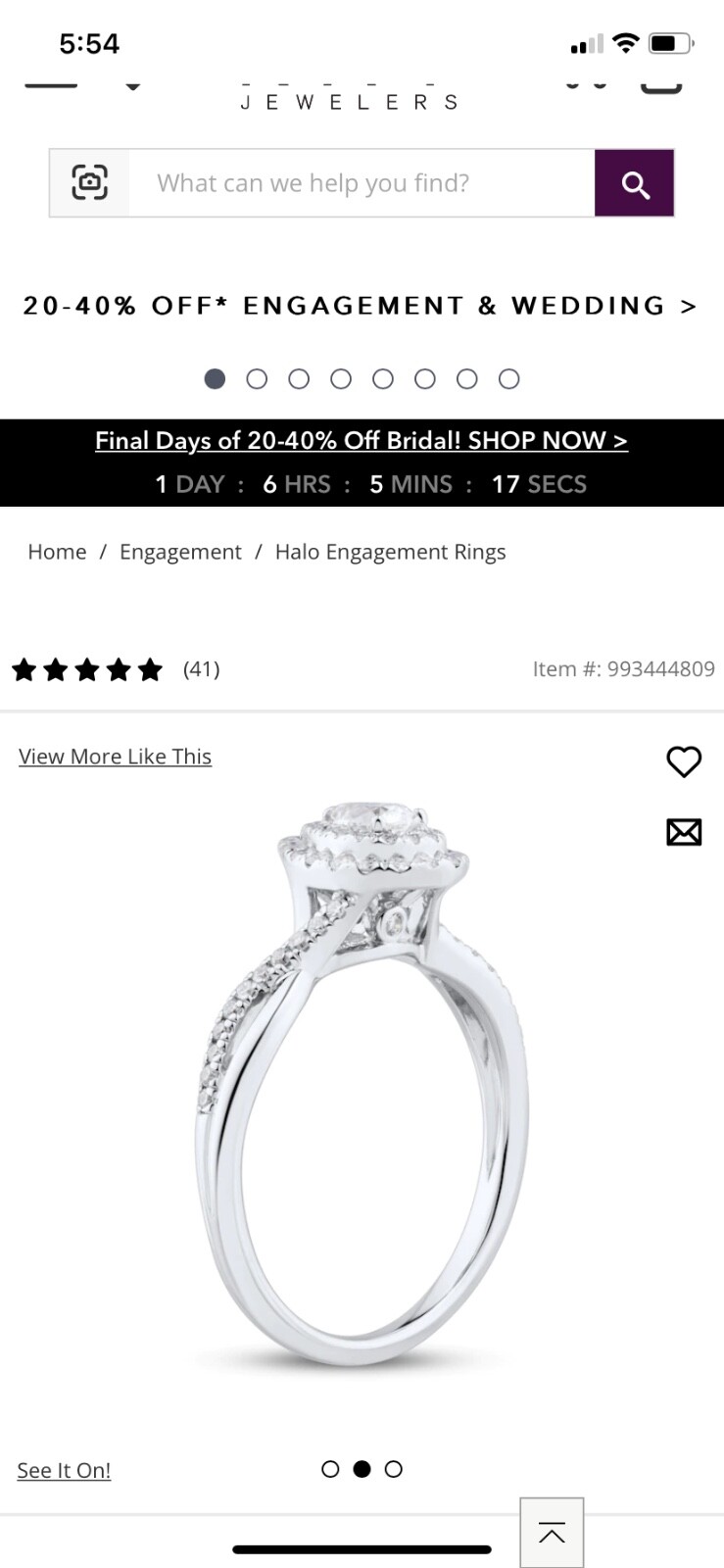Share product via the email envelope icon
The height and width of the screenshot is (1568, 724).
point(684,832)
